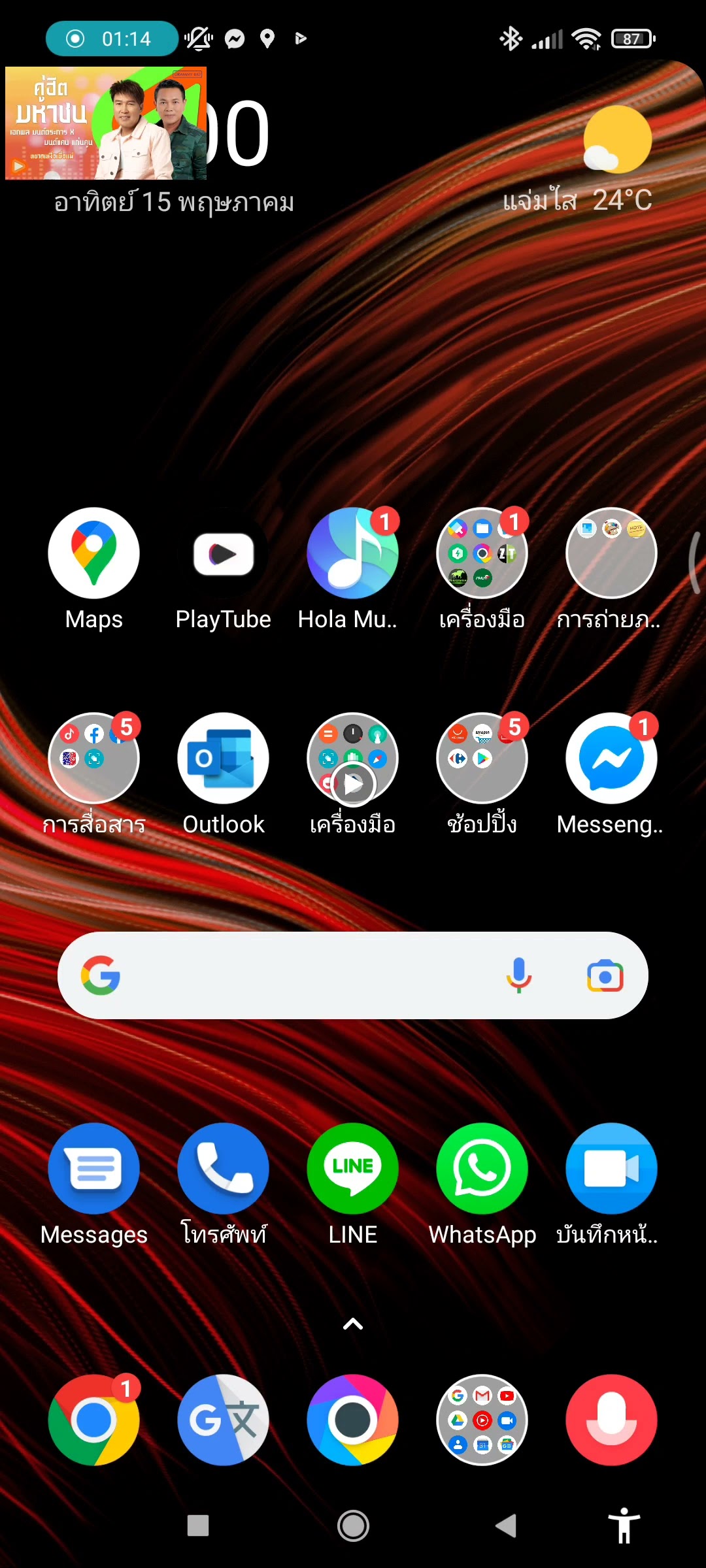The height and width of the screenshot is (1568, 706).
Task: Open Google Lens camera search
Action: 605,975
